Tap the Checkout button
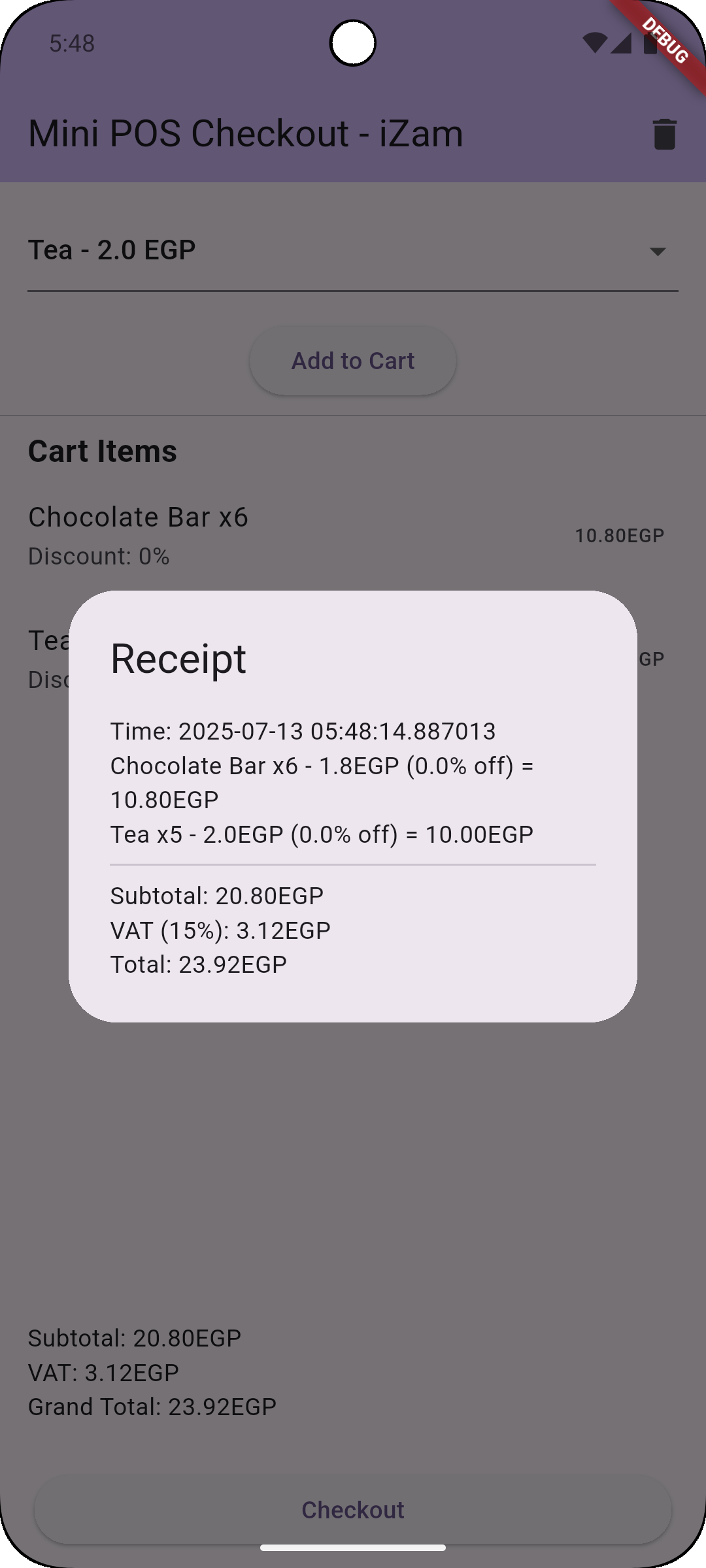The width and height of the screenshot is (706, 1568). (353, 1510)
